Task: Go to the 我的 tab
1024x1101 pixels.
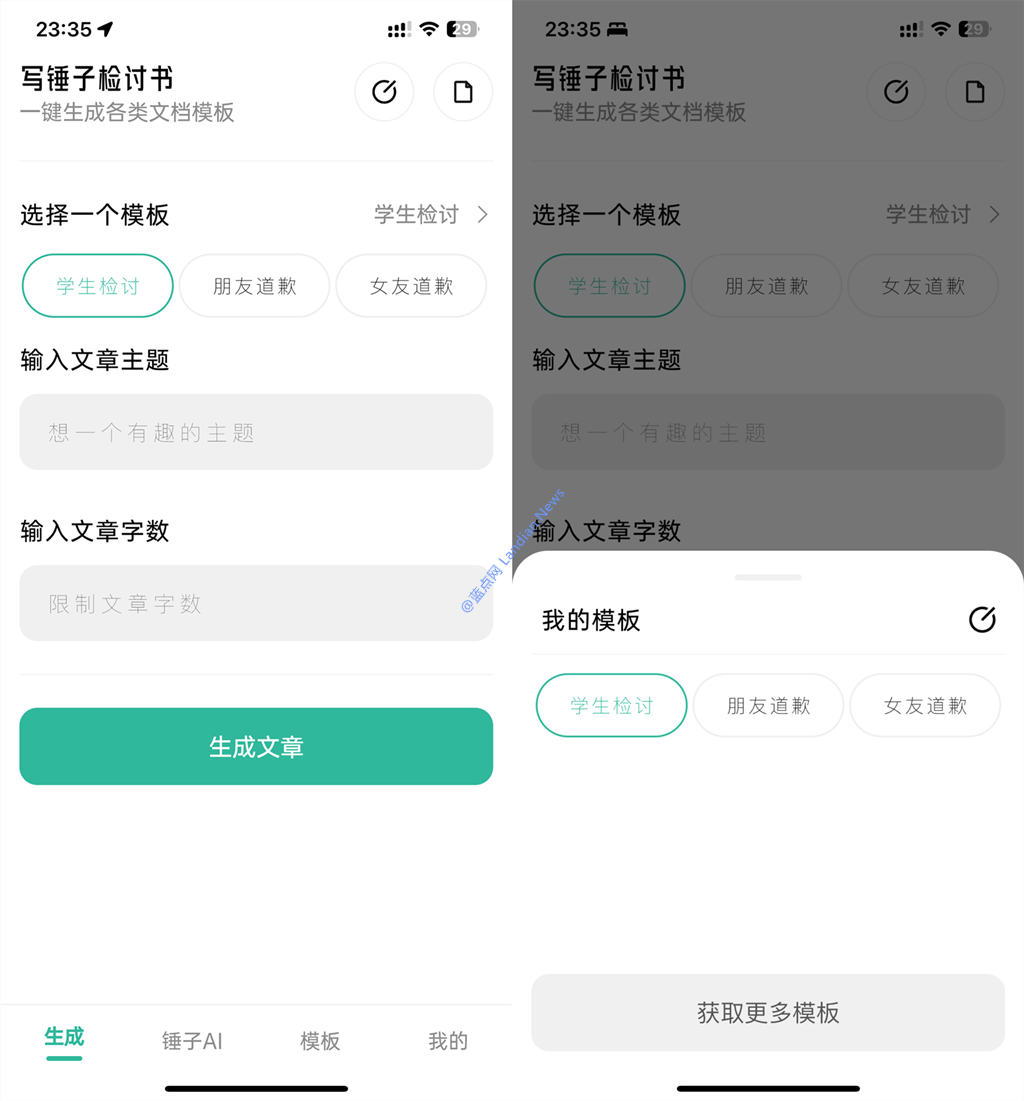Action: tap(448, 1041)
